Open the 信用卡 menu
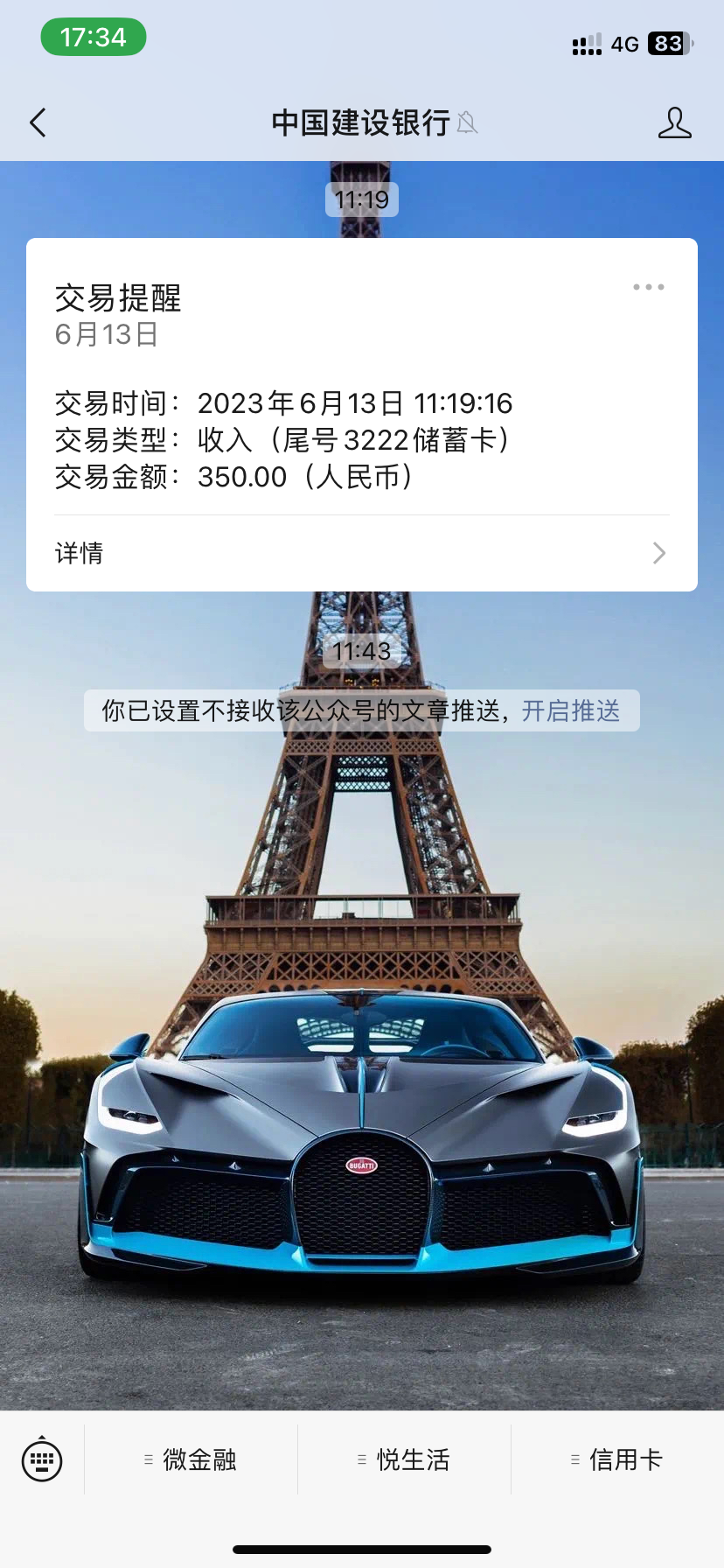 click(617, 1459)
